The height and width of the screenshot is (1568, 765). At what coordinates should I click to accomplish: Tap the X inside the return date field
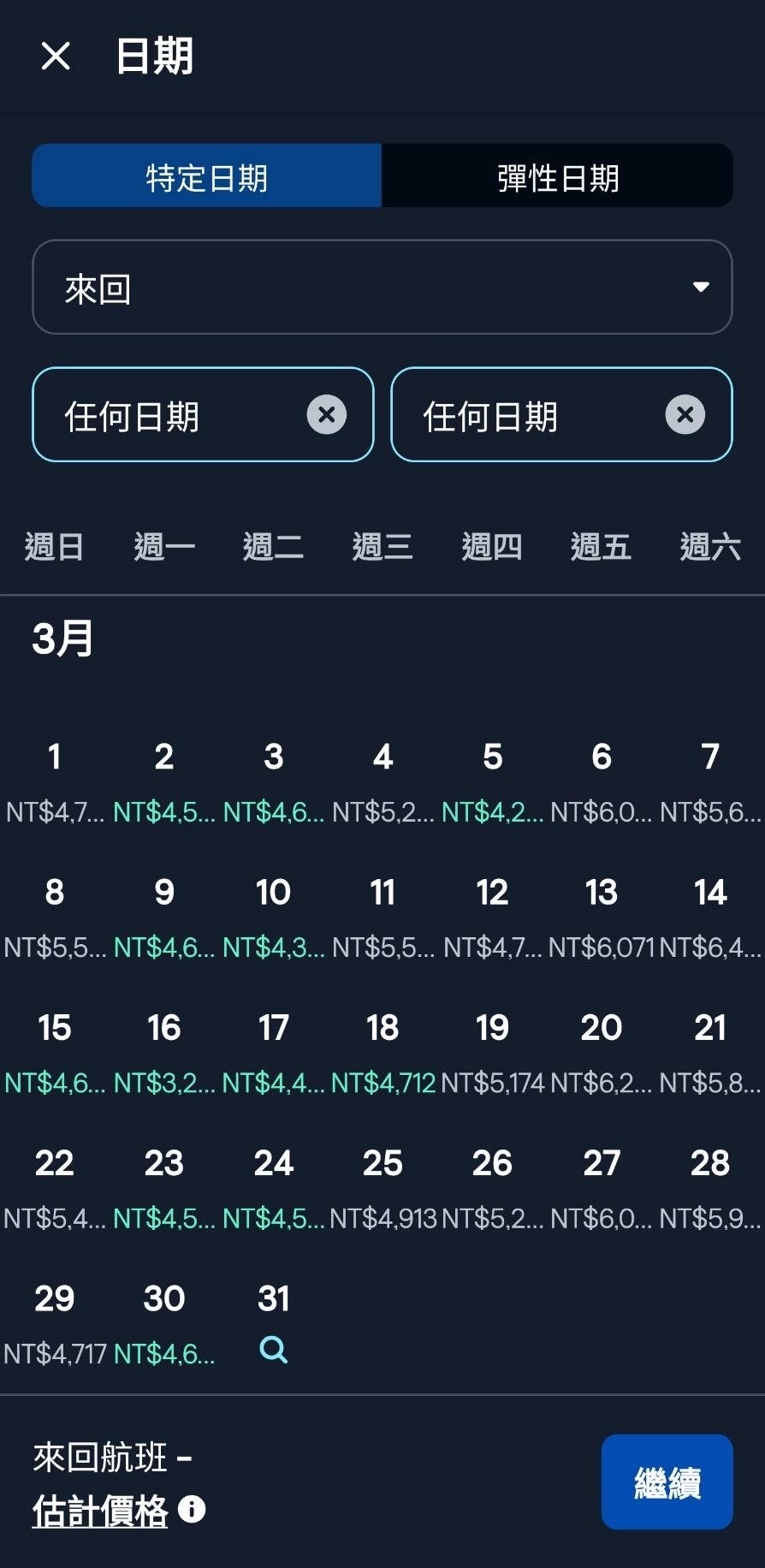[x=685, y=415]
